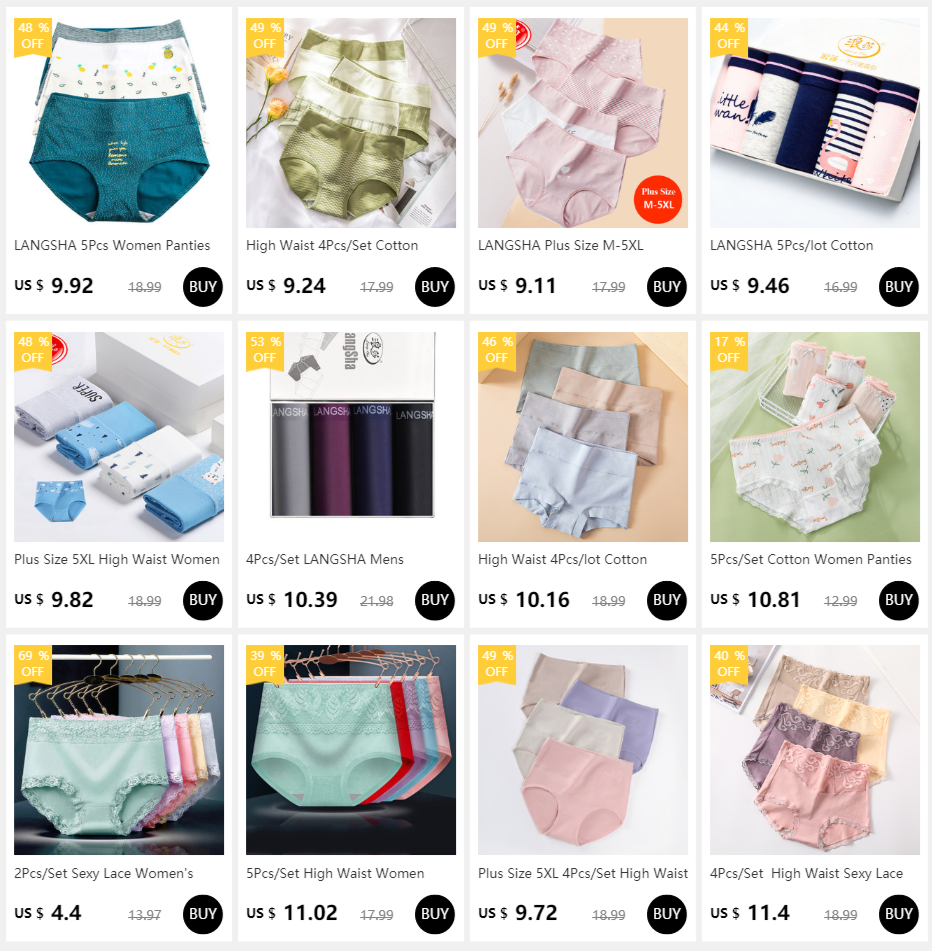Buy the LANGSHA 5Pcs Women Panties
This screenshot has height=951, width=932.
coord(203,286)
